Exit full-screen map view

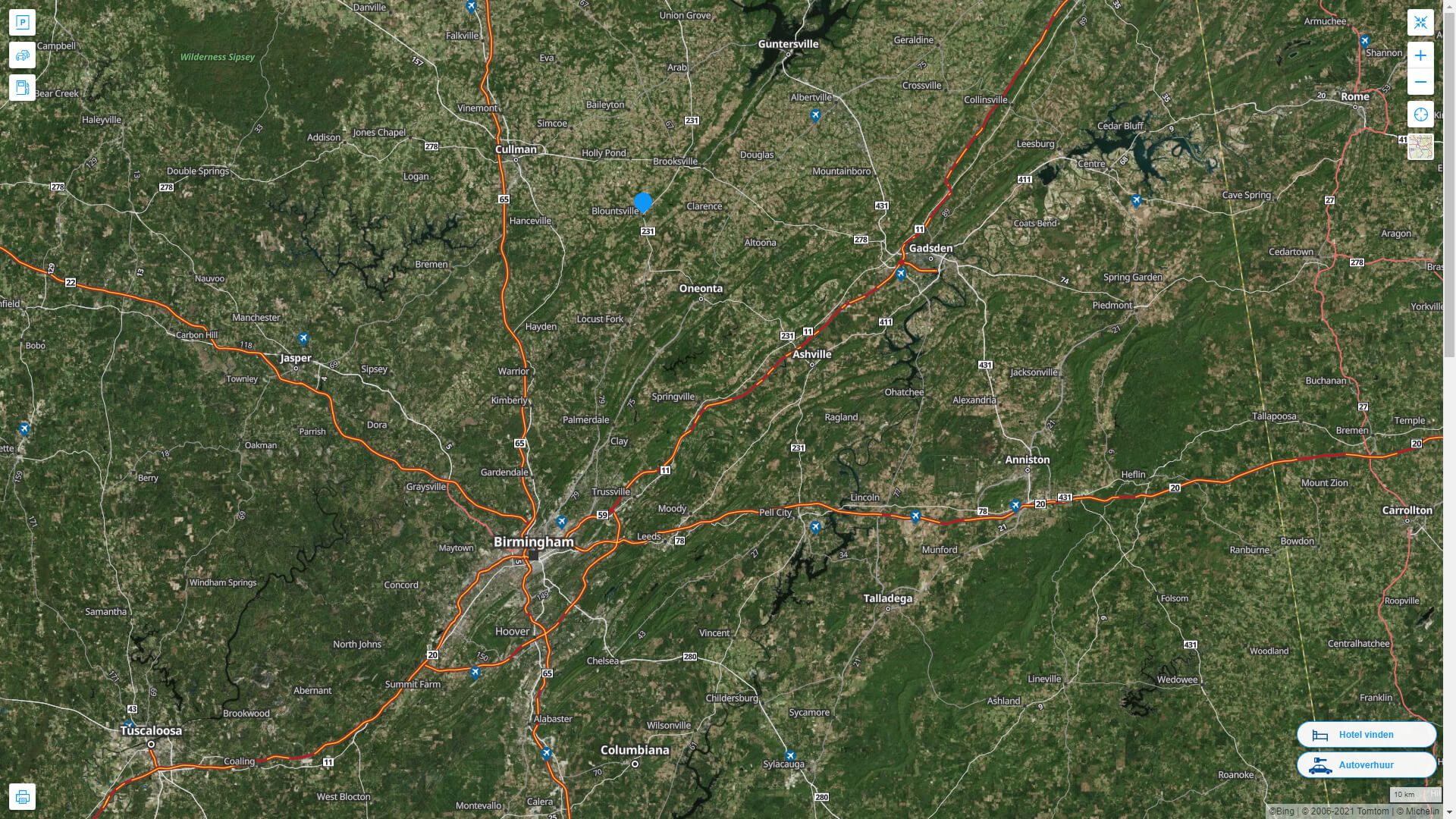(x=1420, y=23)
